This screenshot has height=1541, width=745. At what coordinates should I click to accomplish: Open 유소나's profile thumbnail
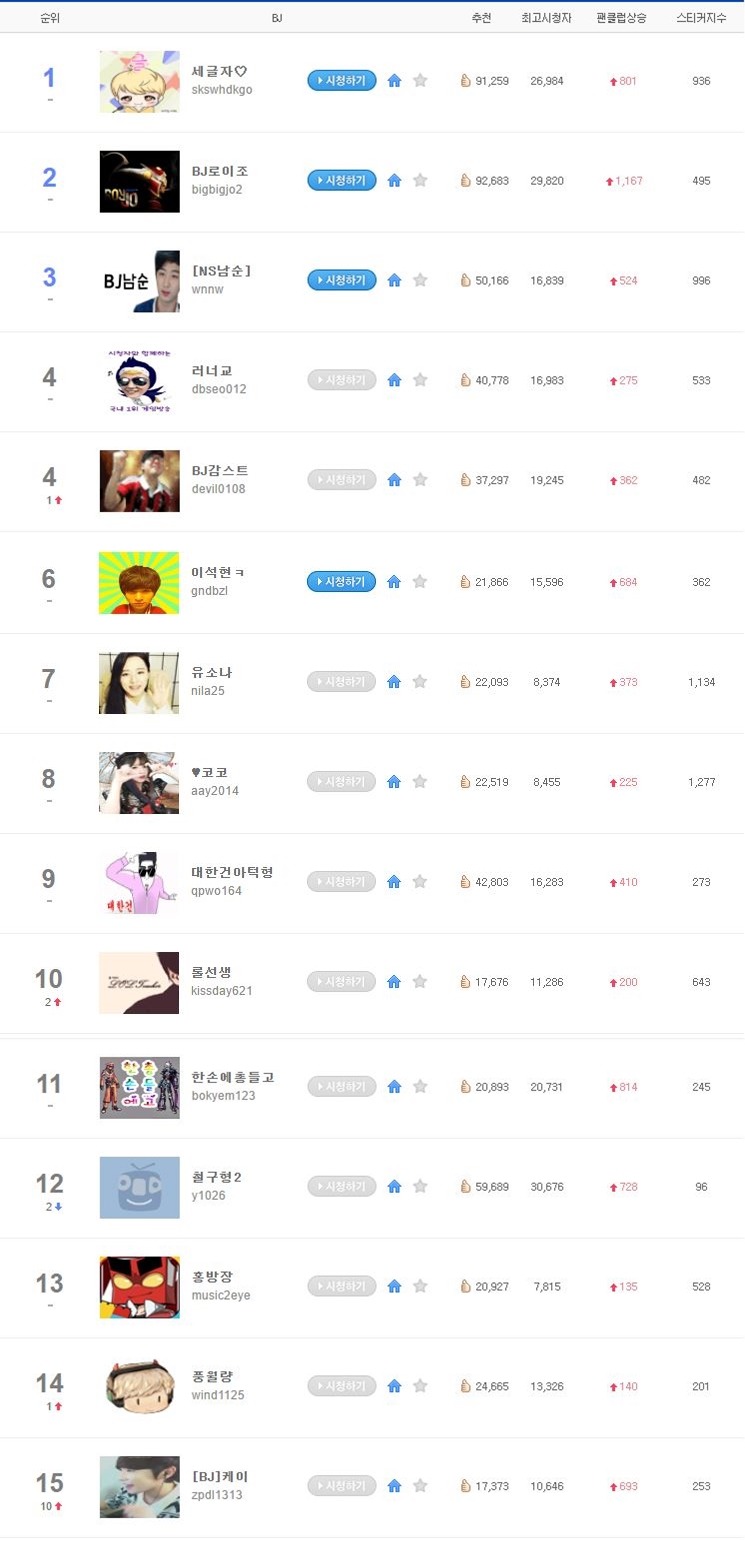[139, 683]
